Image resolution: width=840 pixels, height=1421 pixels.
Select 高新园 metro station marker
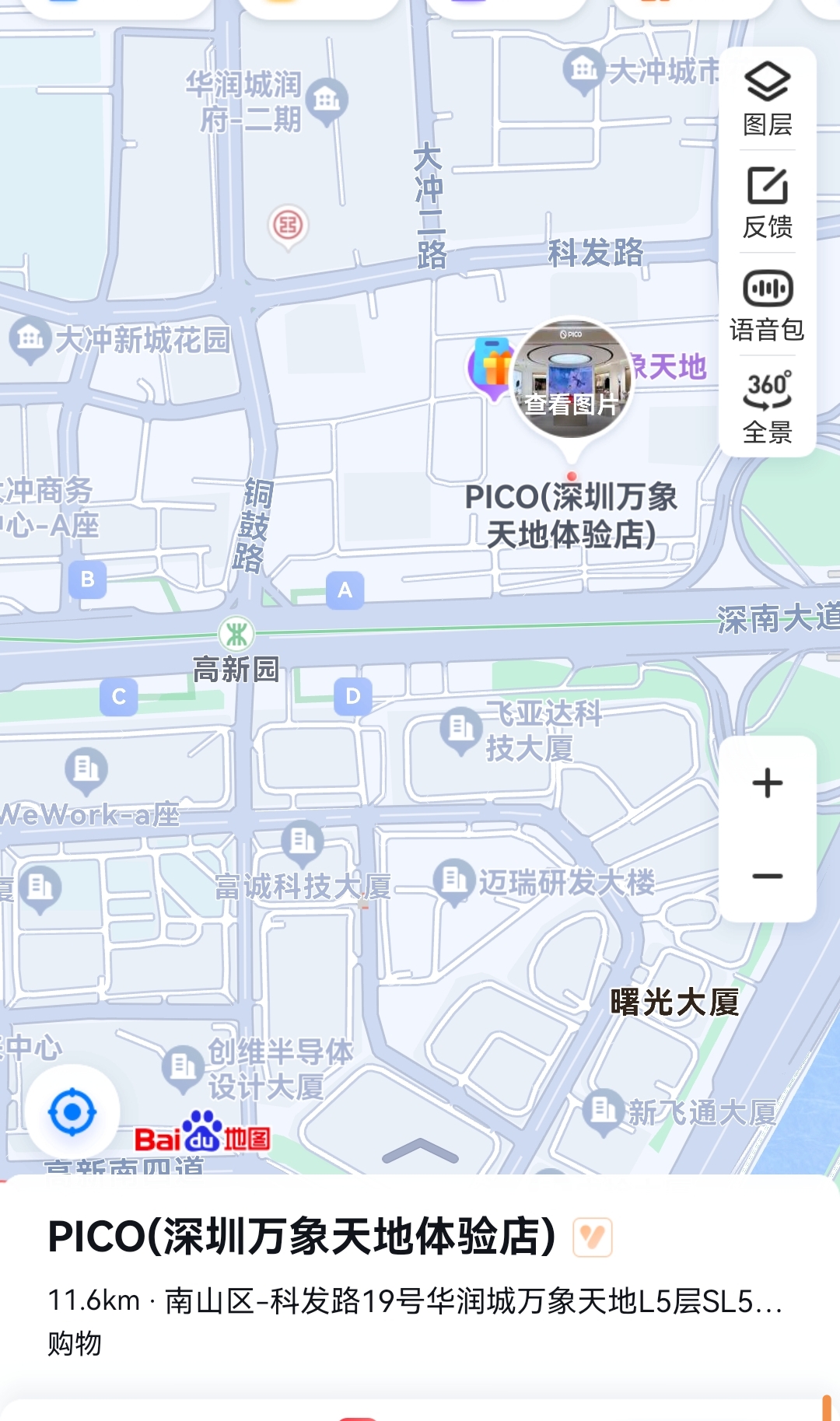236,635
